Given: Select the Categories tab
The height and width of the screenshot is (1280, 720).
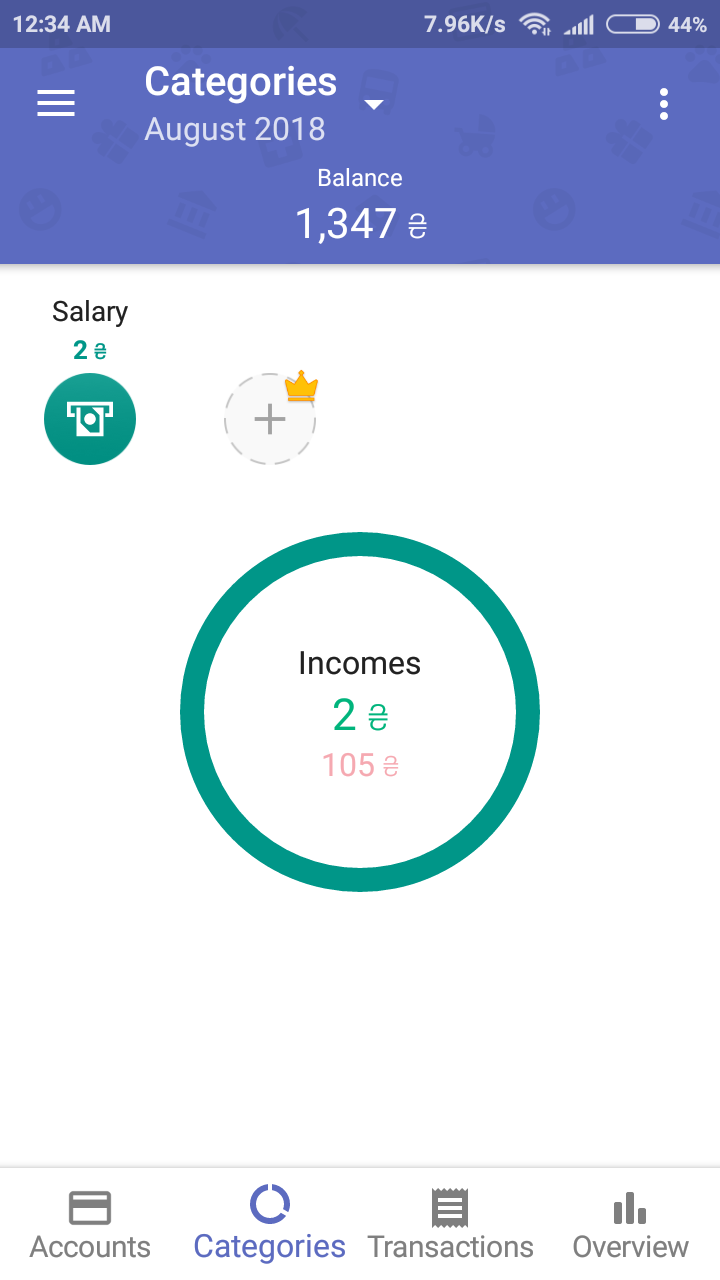Looking at the screenshot, I should 270,1225.
